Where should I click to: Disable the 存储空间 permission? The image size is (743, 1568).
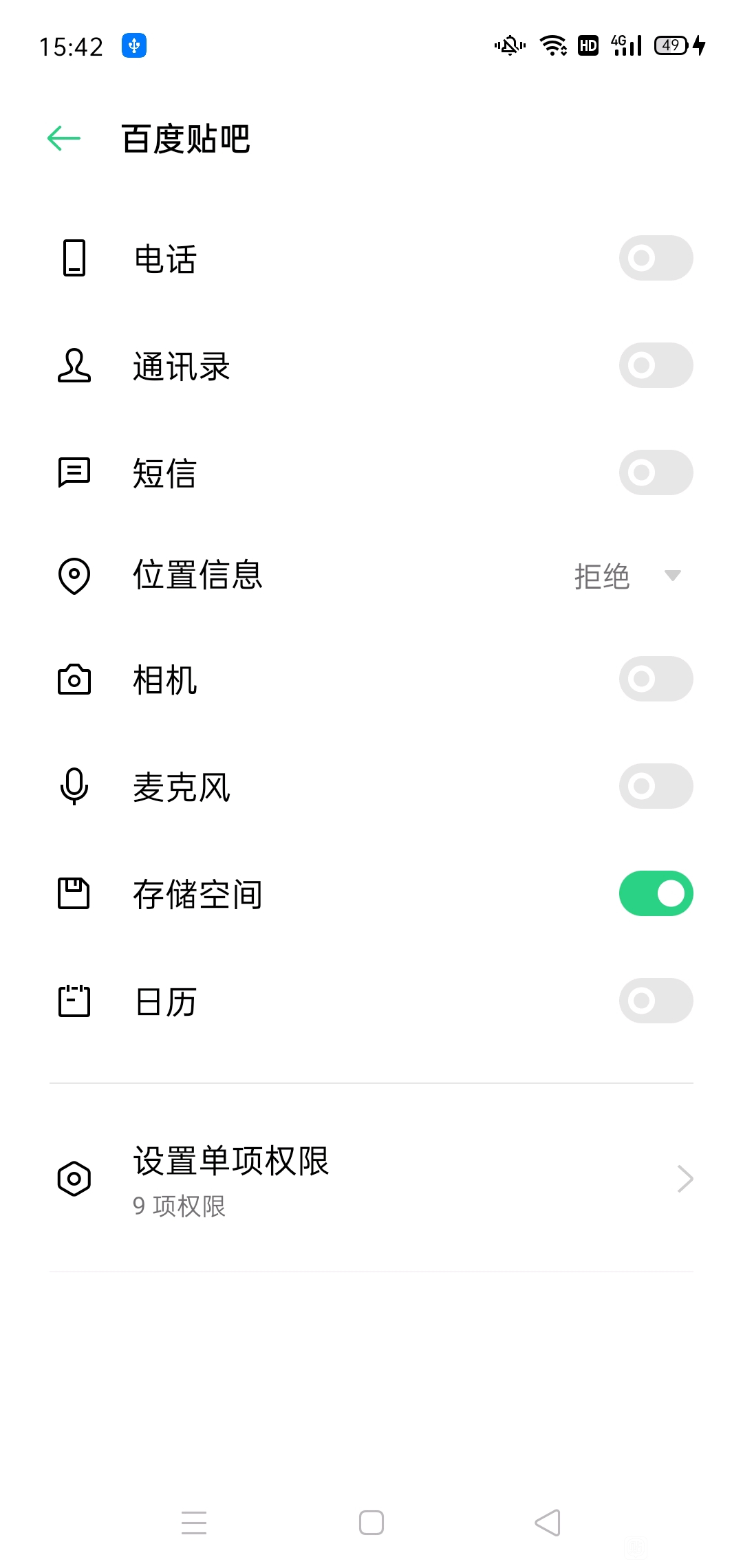tap(656, 893)
